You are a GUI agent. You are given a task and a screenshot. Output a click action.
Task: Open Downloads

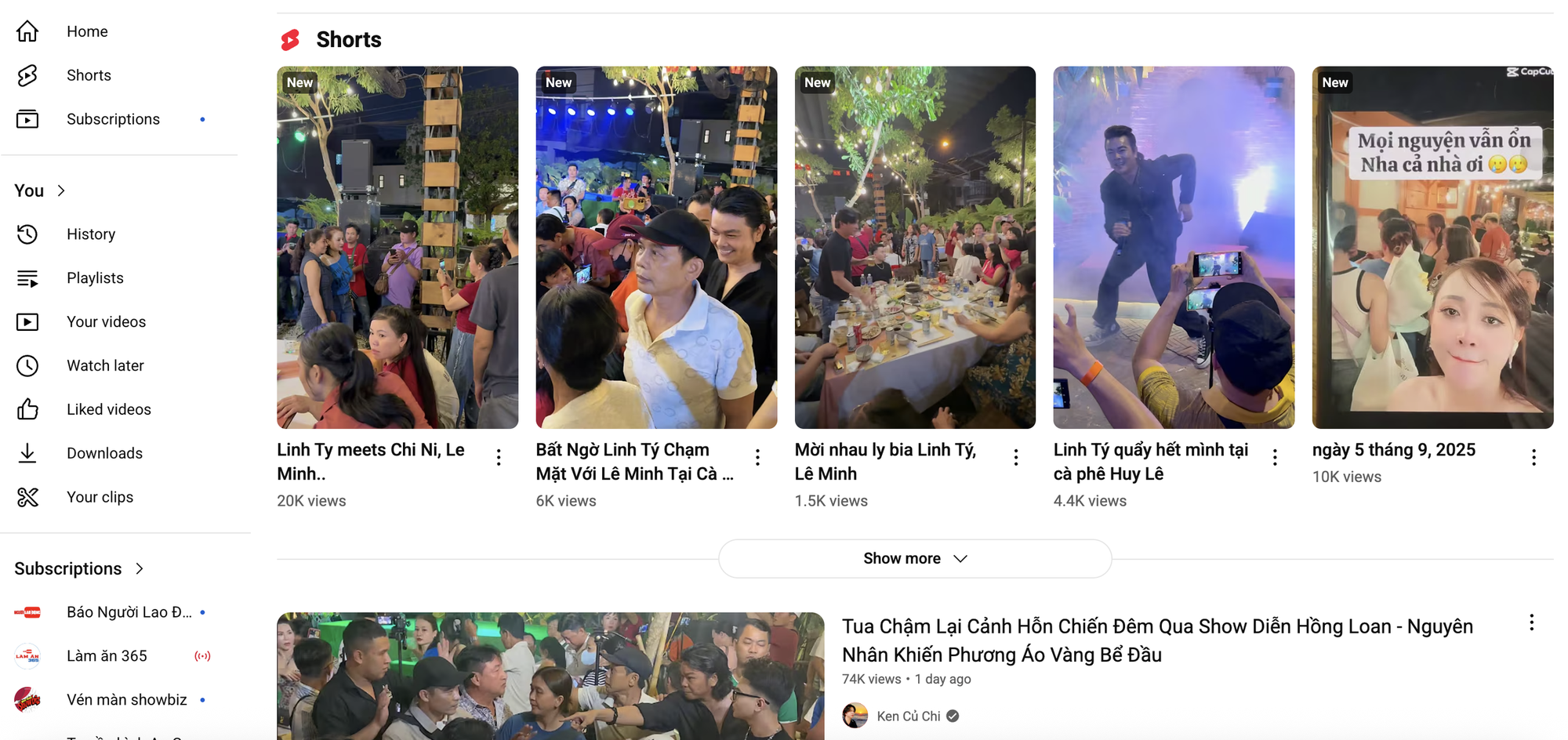pyautogui.click(x=103, y=454)
